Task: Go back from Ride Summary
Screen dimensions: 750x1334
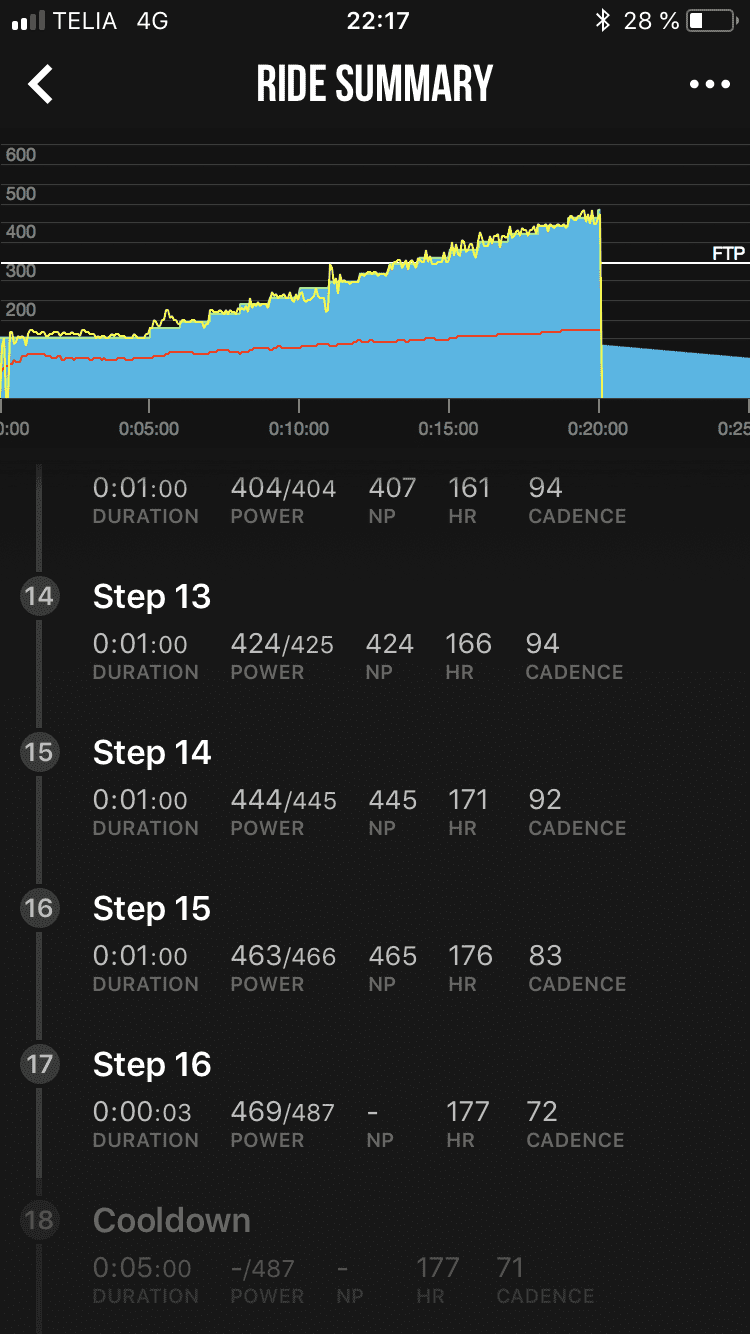Action: 40,84
